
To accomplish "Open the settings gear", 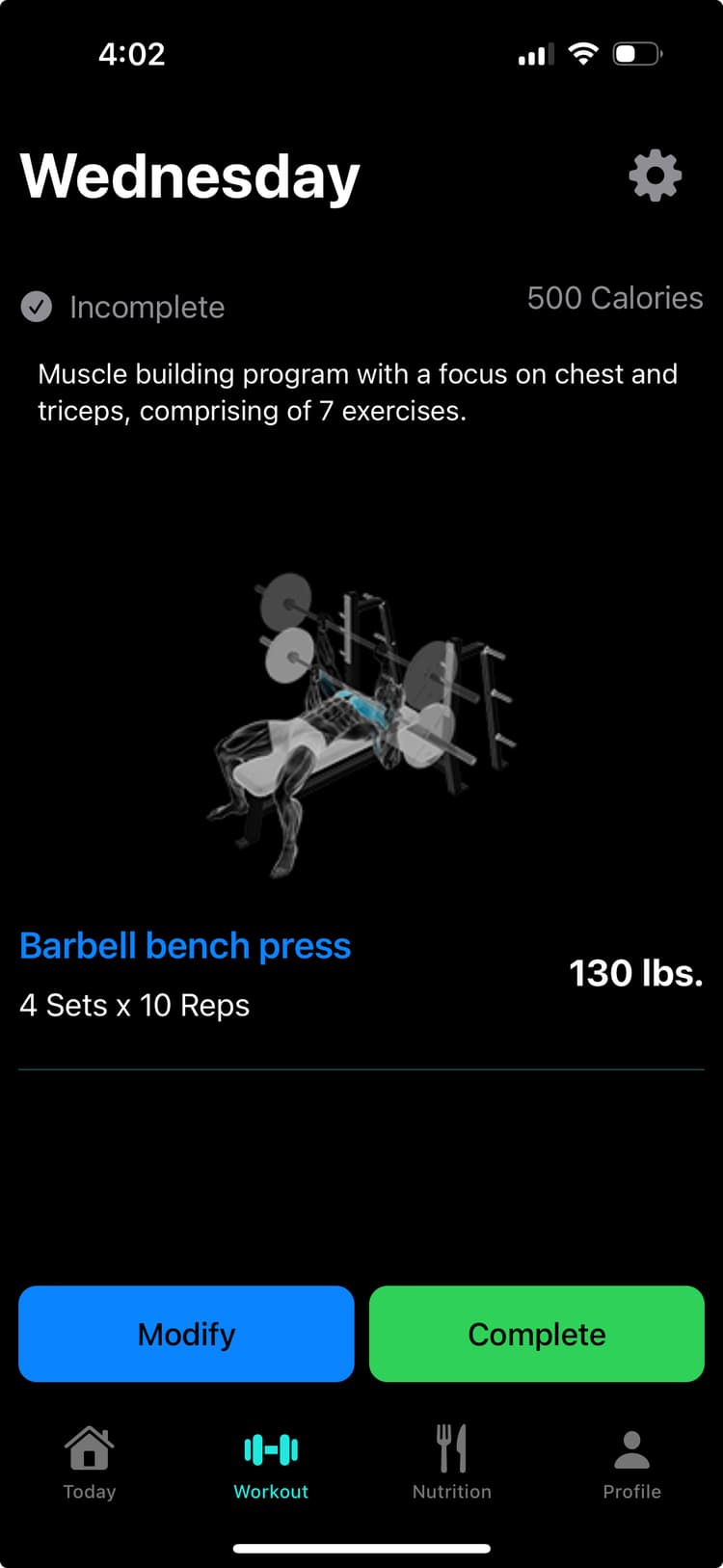I will (x=655, y=176).
